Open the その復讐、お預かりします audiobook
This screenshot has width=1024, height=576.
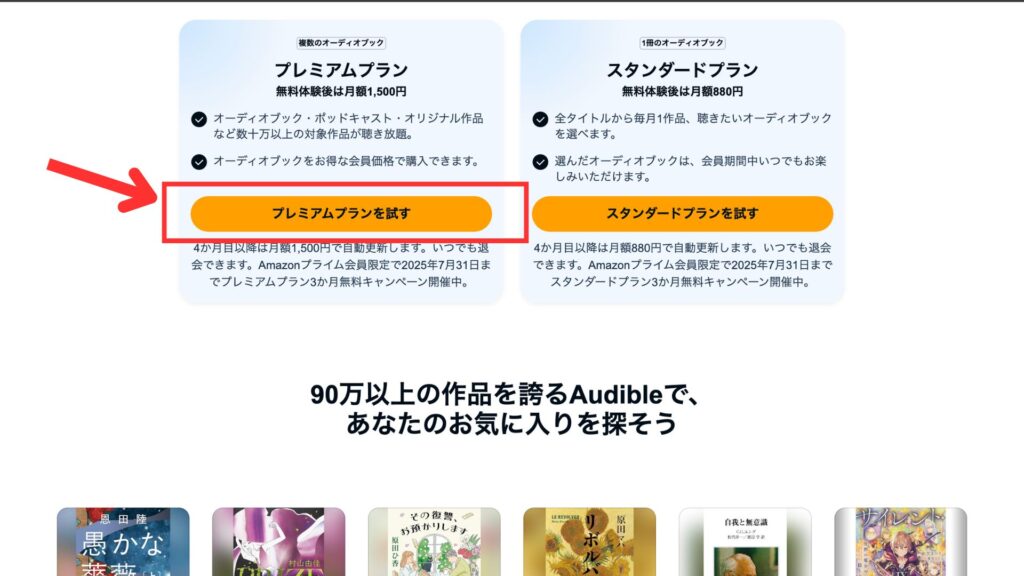click(x=434, y=542)
